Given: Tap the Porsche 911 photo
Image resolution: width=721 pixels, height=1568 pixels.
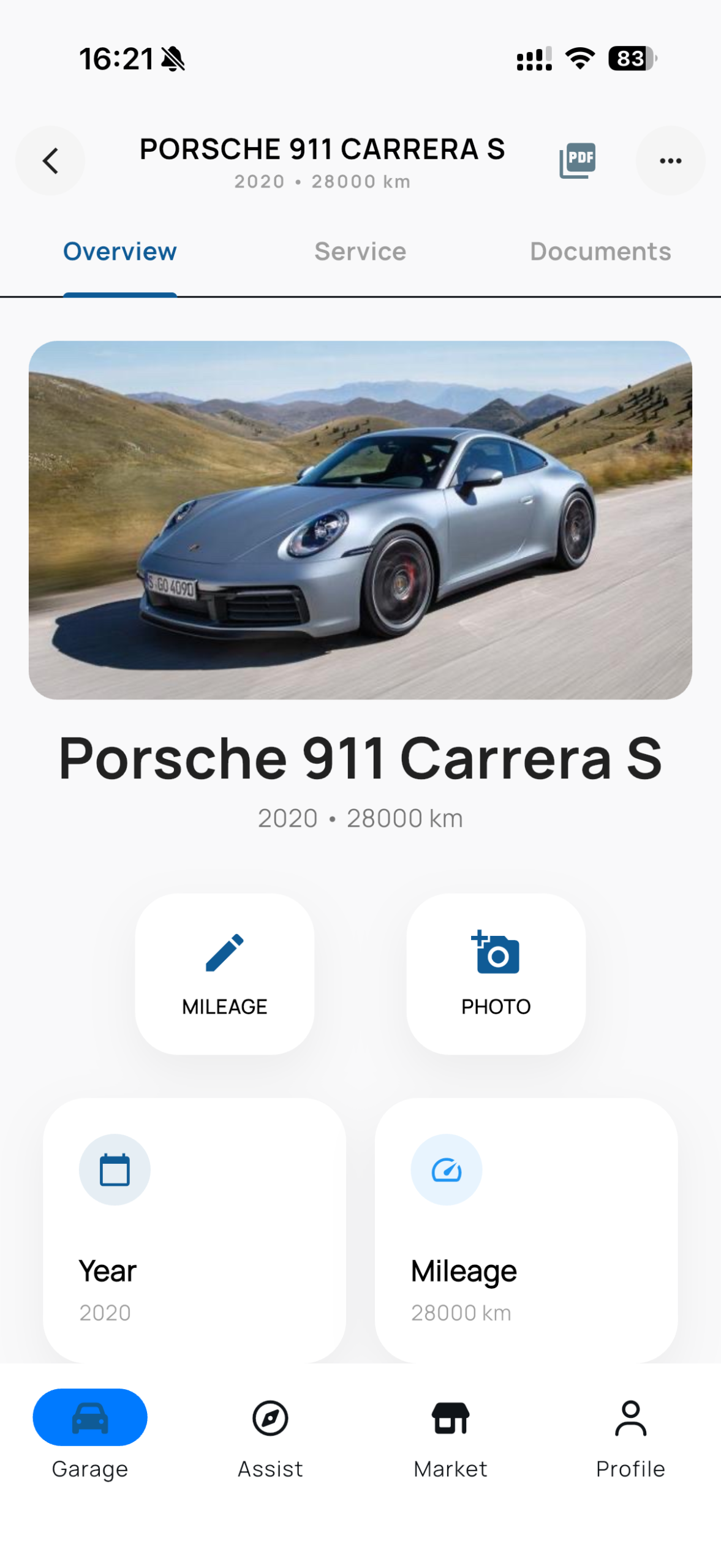Looking at the screenshot, I should (x=360, y=521).
